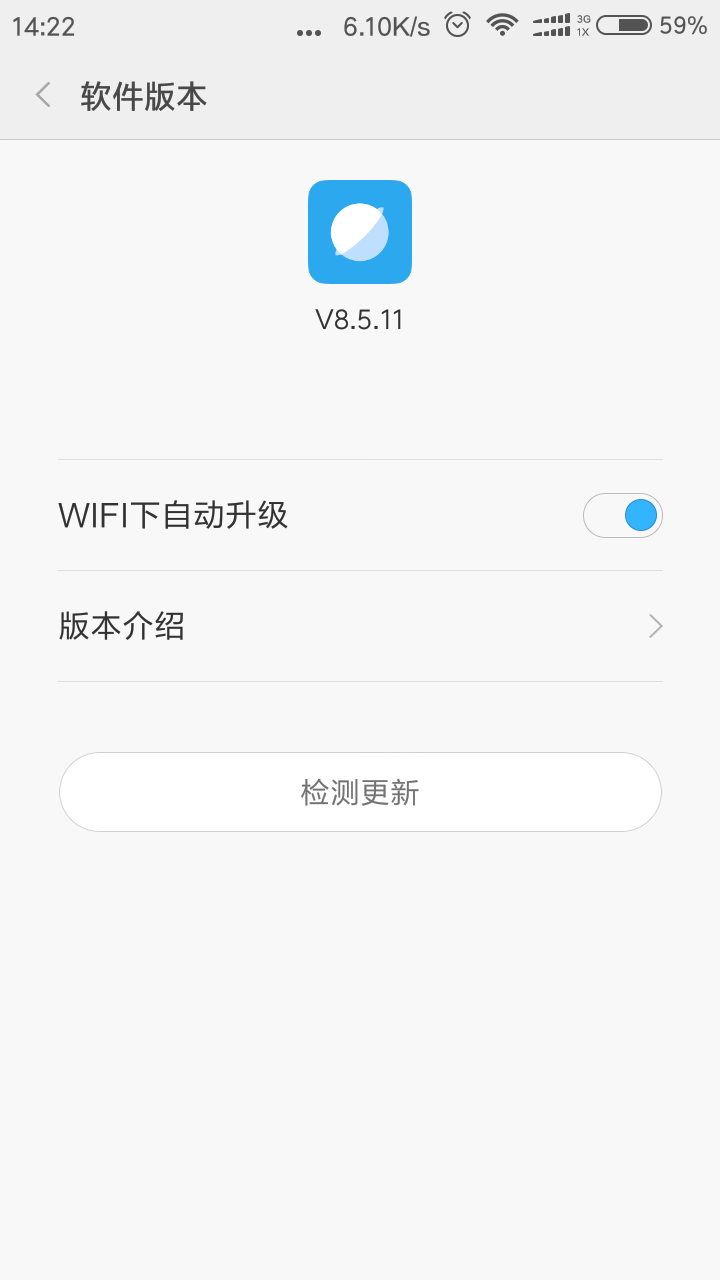Go back from 软件版本 page
Screen dimensions: 720x1280
[43, 96]
